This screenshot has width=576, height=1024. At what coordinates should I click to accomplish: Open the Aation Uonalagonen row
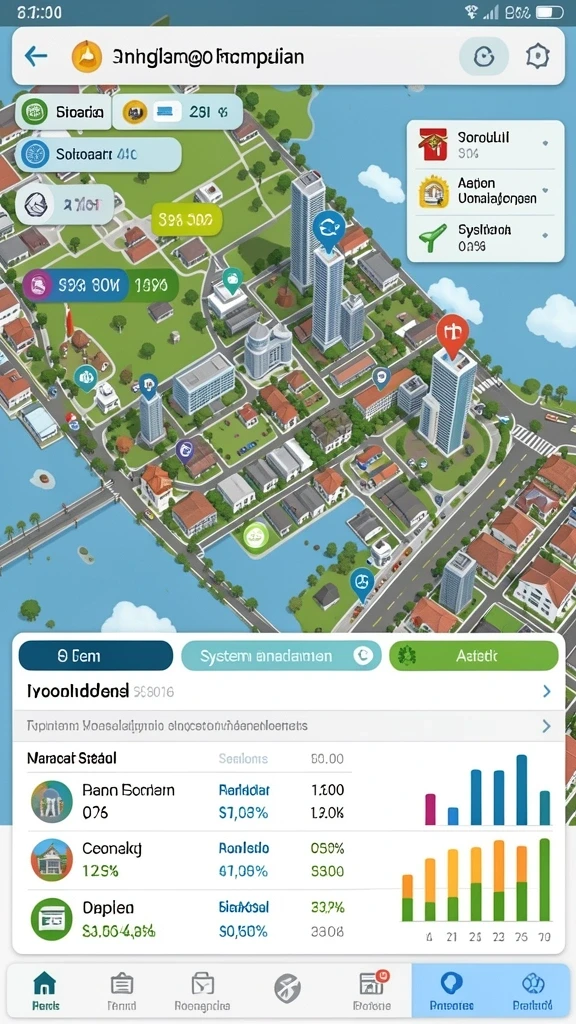[485, 191]
